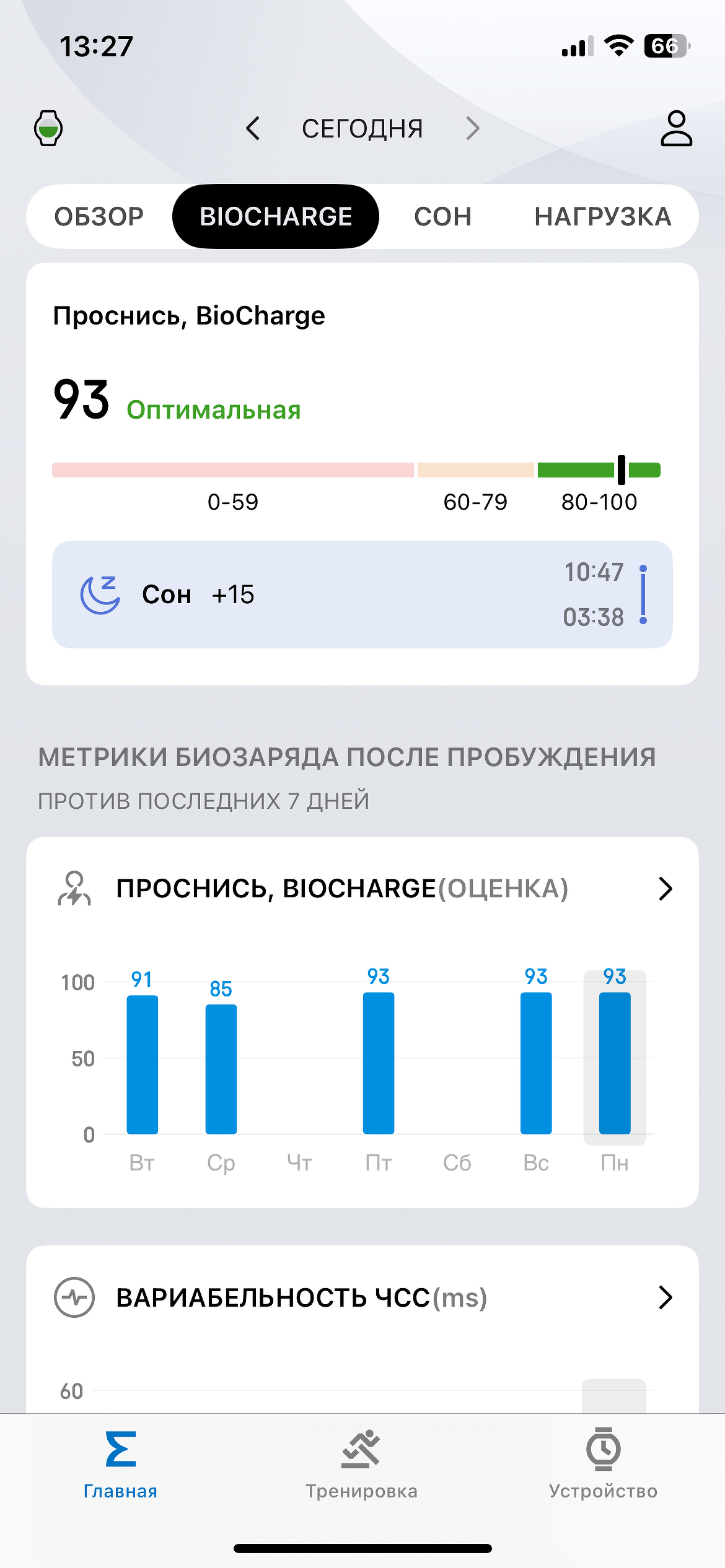
Task: Open the НАГРУЗКА tab
Action: point(603,217)
